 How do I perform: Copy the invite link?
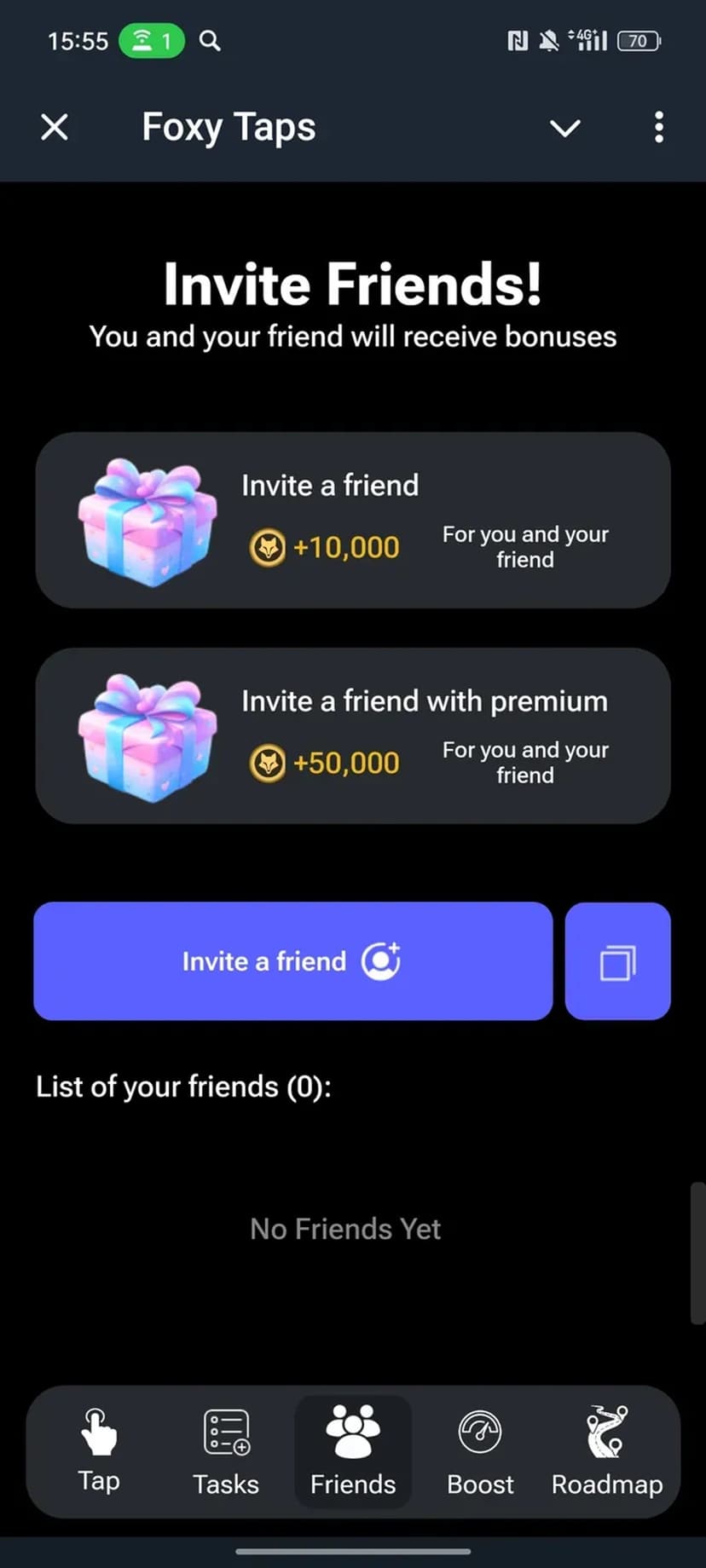(x=617, y=960)
